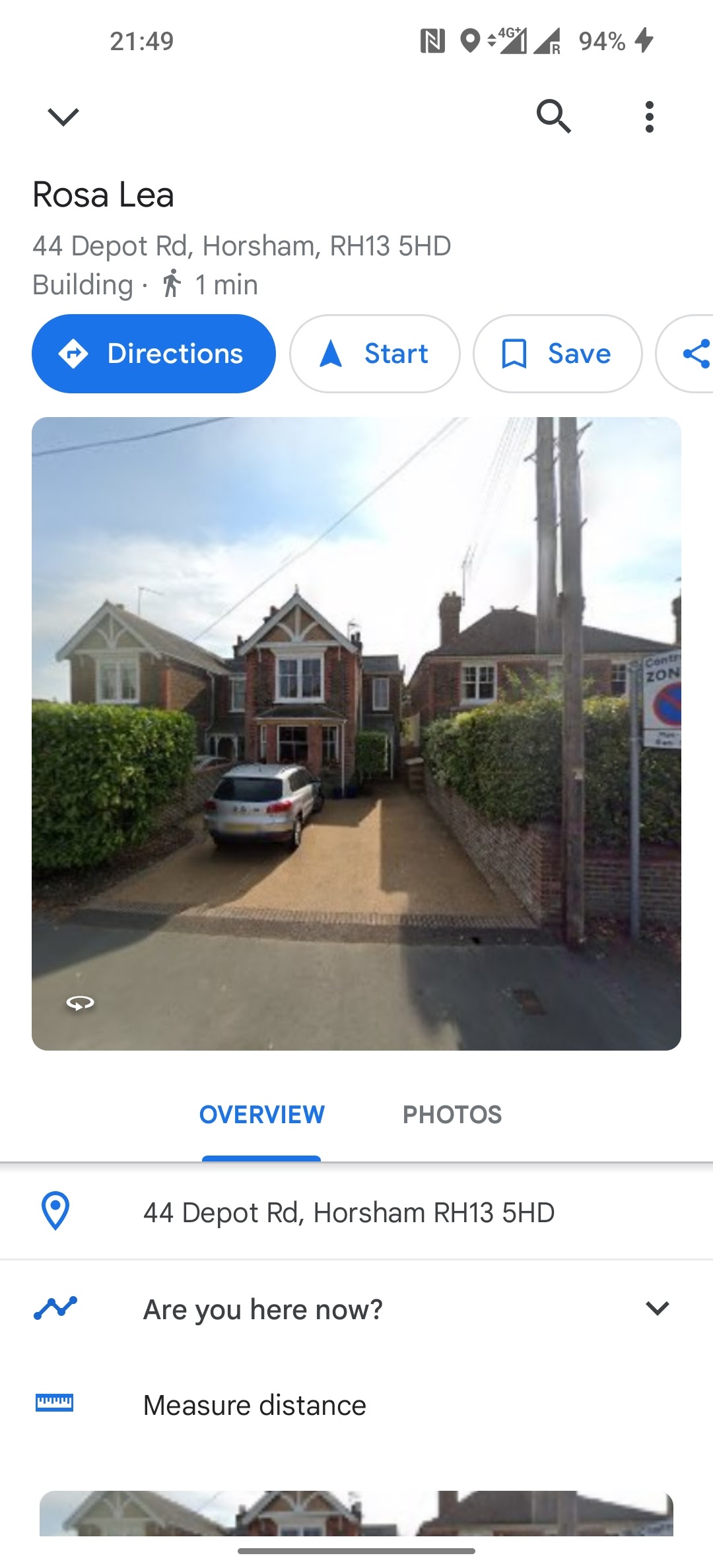Collapse the place details sheet
This screenshot has width=713, height=1568.
63,117
